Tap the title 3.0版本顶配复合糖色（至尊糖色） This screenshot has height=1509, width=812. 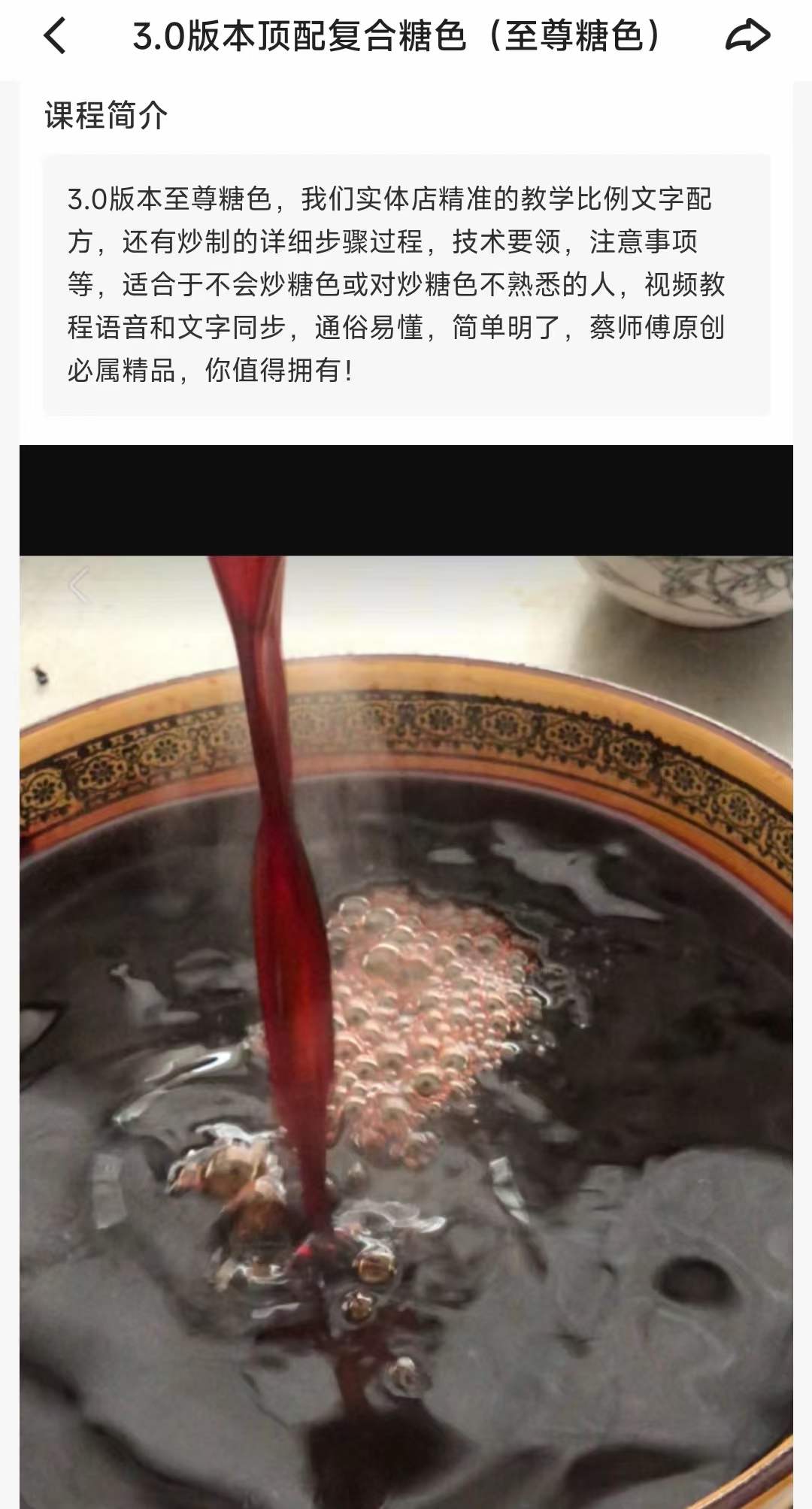point(397,35)
